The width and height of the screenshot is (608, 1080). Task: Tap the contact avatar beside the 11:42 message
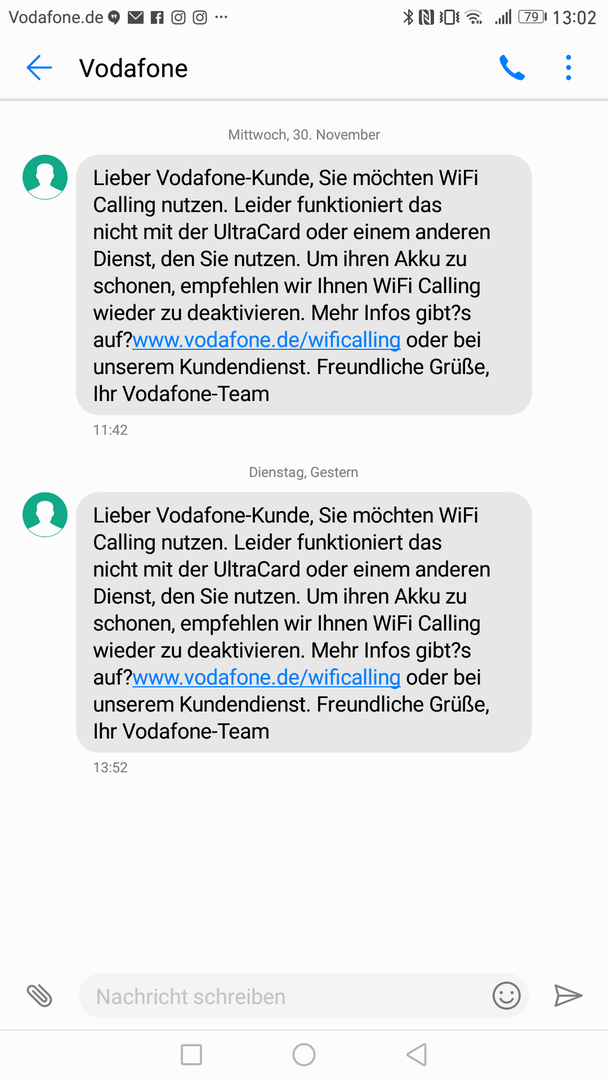pos(45,177)
